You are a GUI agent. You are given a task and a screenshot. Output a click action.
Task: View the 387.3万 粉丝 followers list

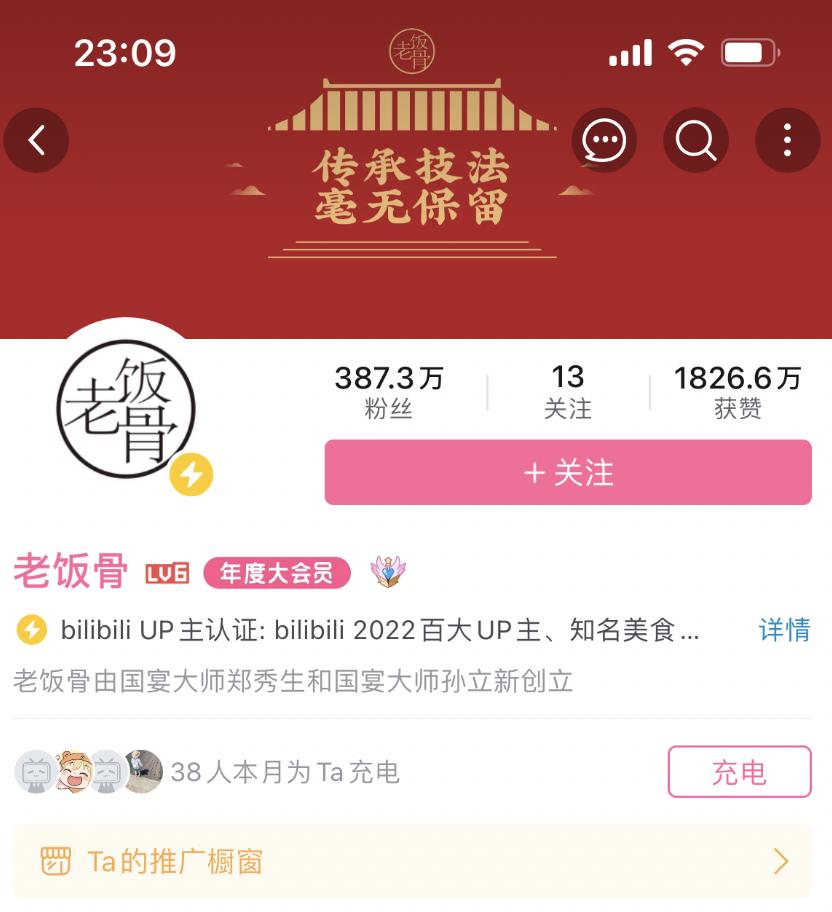389,391
